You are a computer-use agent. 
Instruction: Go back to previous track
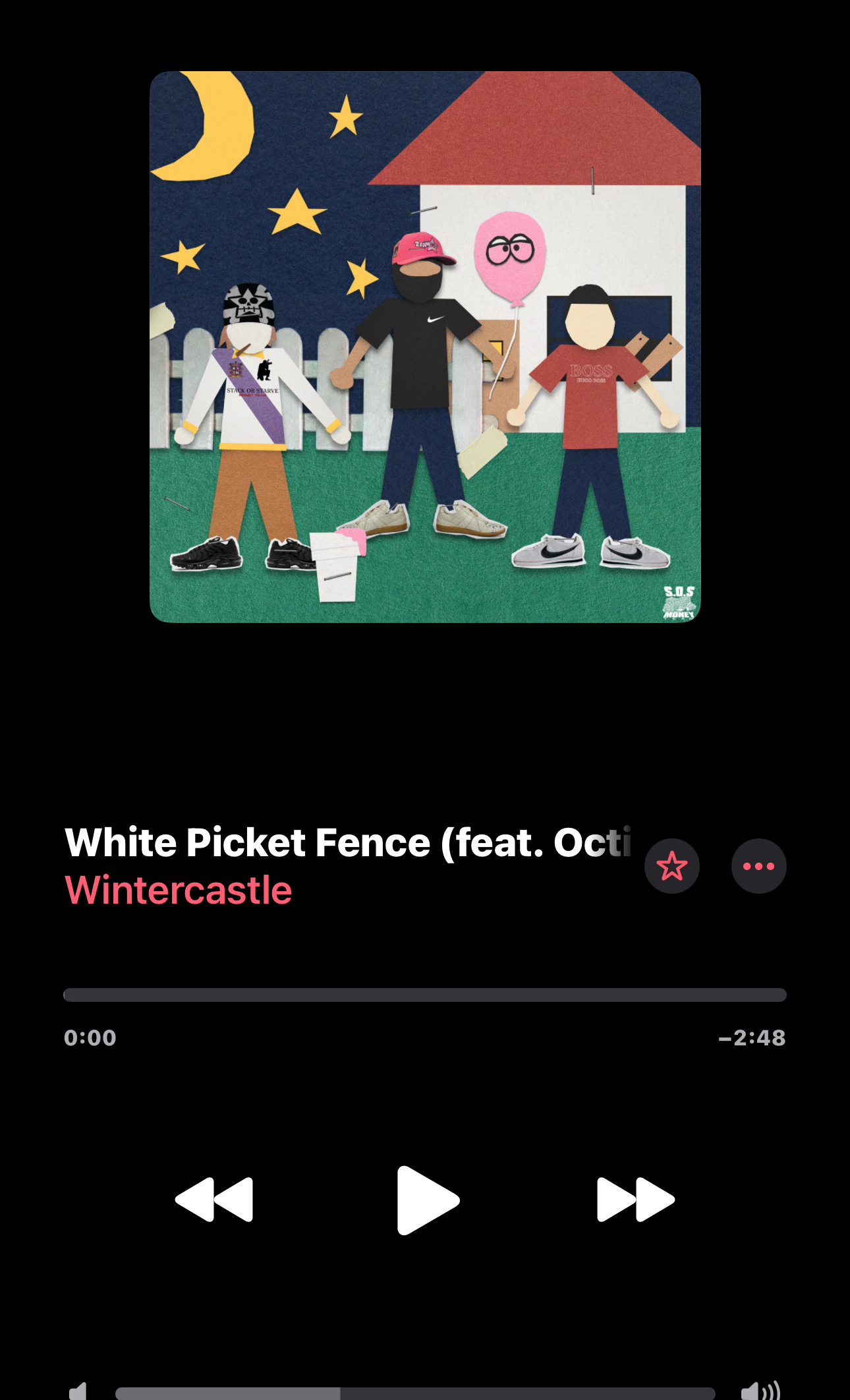point(214,1200)
